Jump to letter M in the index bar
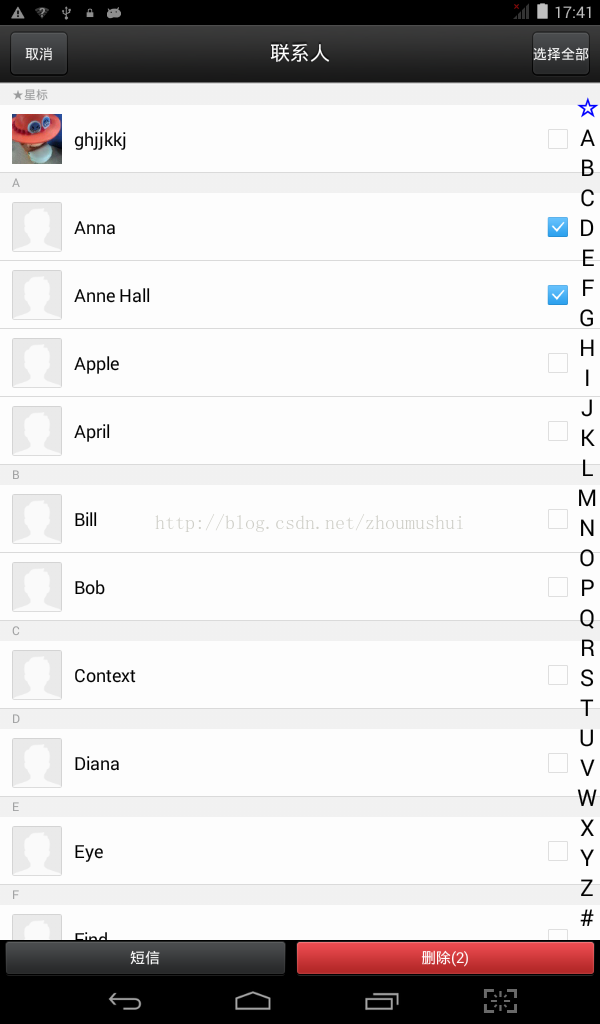 (x=587, y=498)
